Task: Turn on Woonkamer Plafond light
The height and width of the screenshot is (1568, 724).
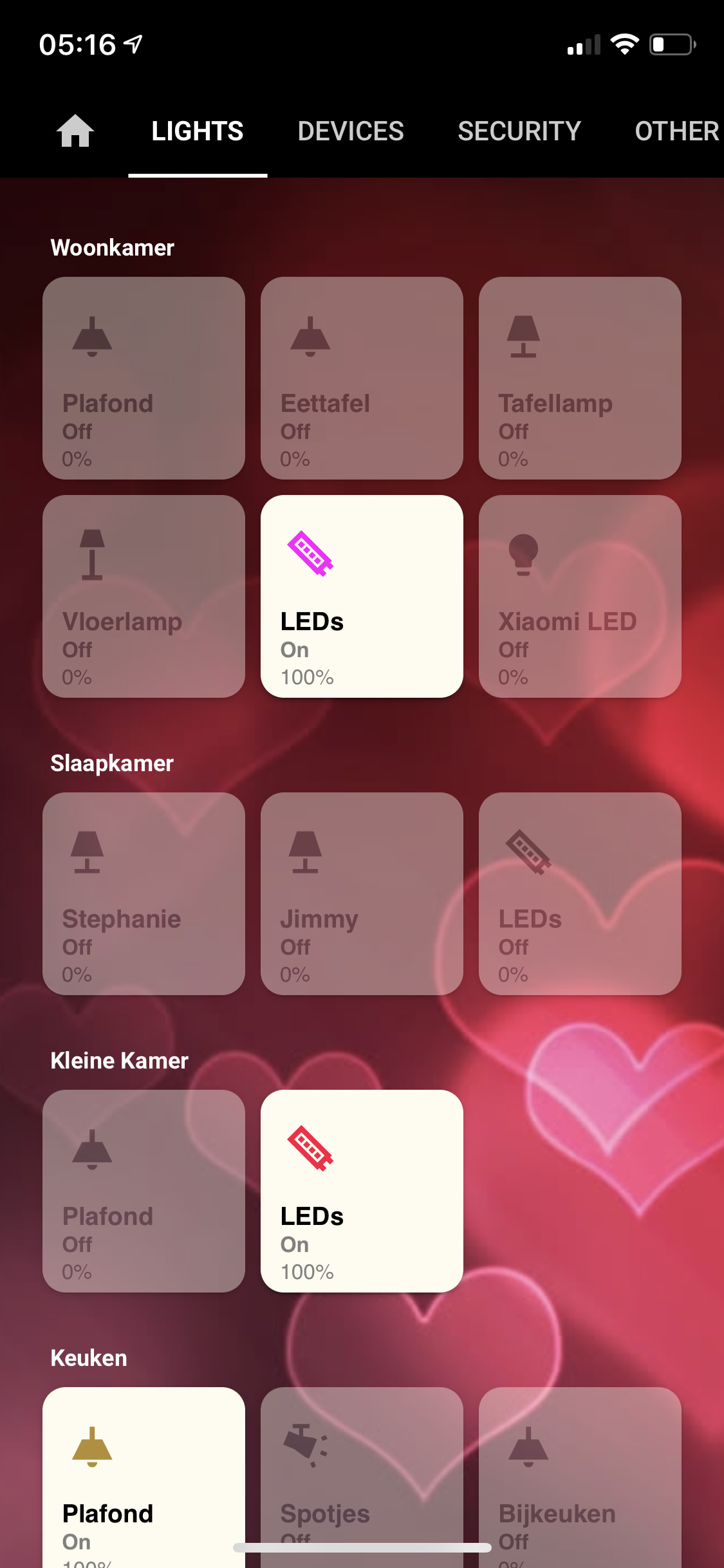Action: coord(144,378)
